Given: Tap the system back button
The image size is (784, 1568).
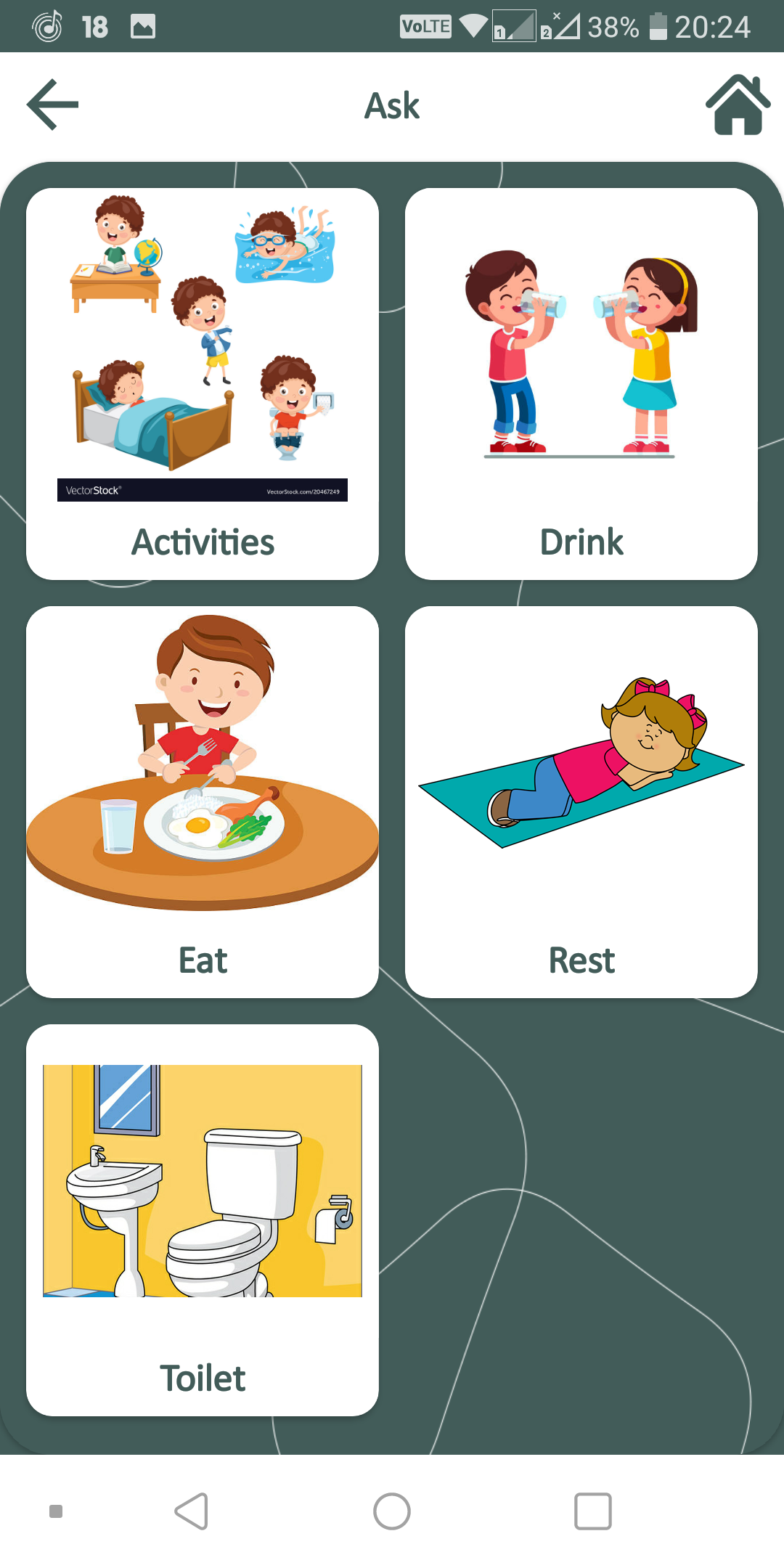Looking at the screenshot, I should [192, 1511].
